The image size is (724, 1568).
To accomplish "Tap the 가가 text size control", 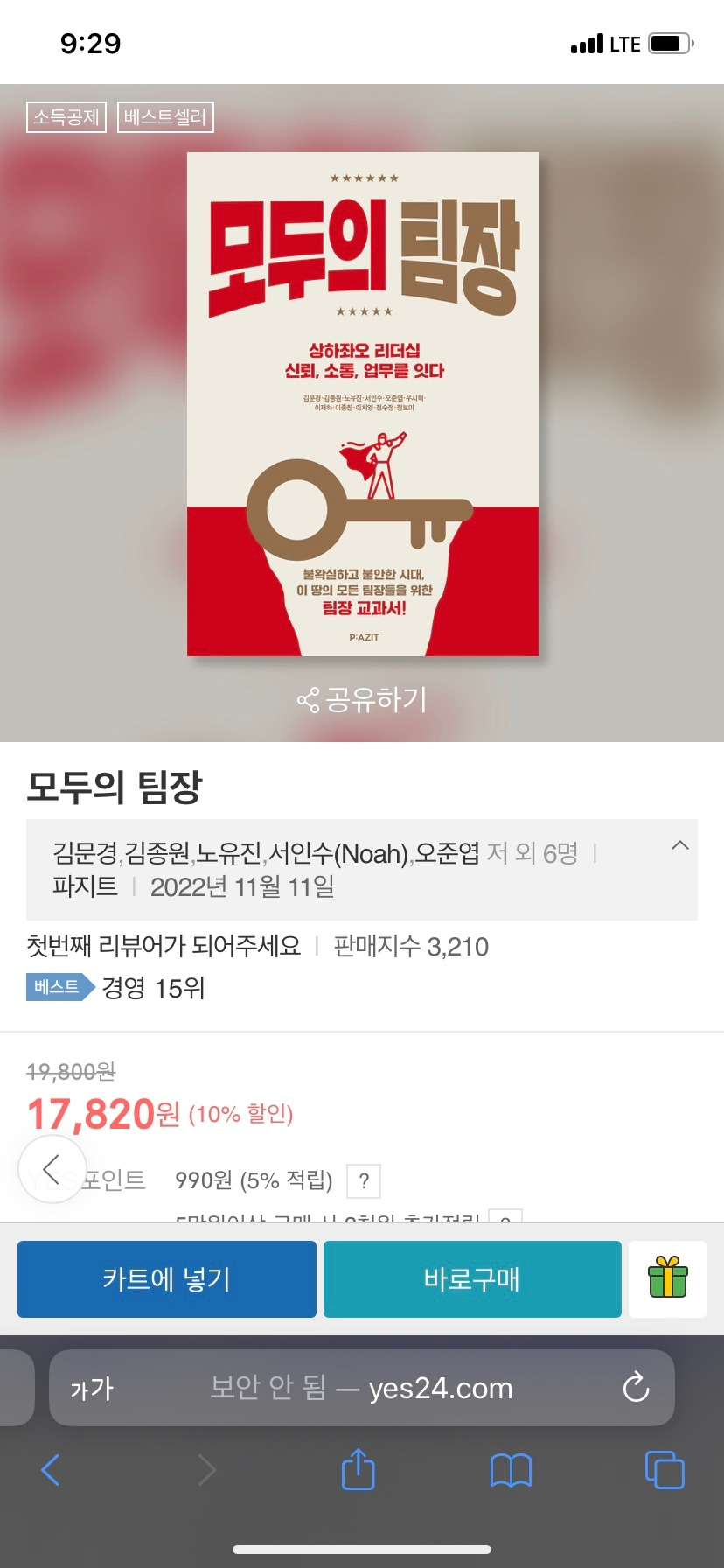I will pos(92,1388).
